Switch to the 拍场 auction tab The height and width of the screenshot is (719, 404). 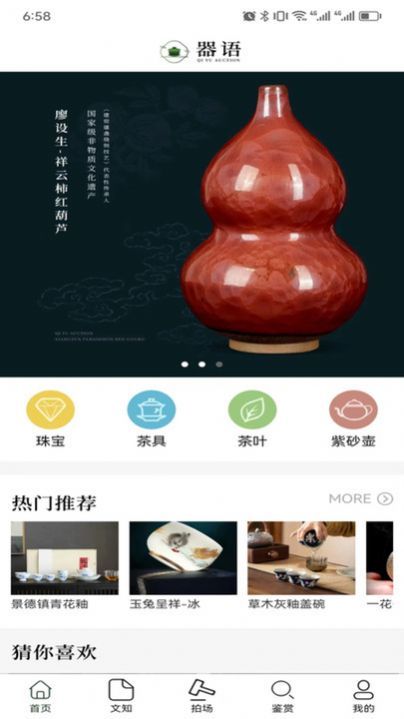202,696
